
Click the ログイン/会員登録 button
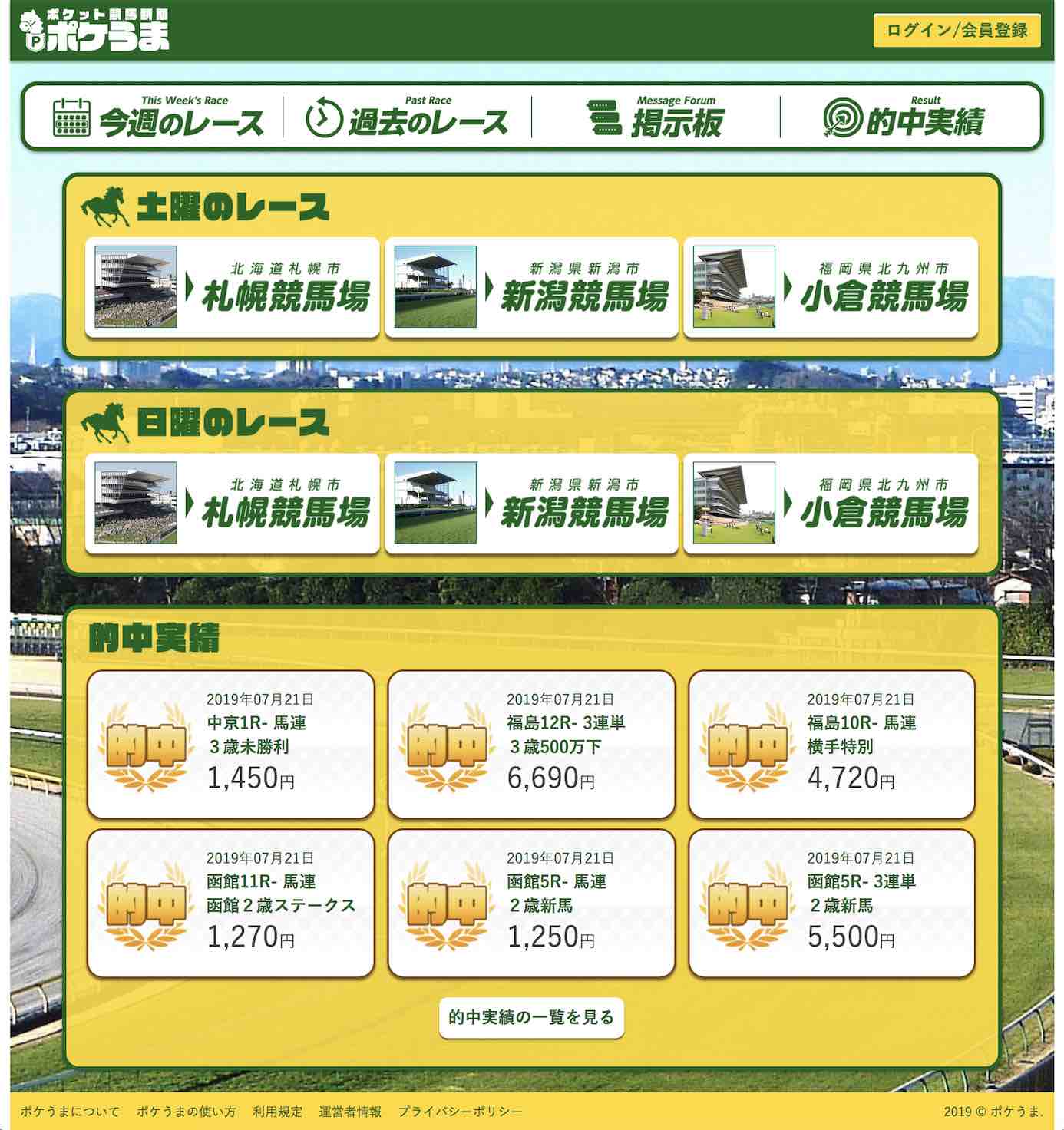tap(958, 31)
